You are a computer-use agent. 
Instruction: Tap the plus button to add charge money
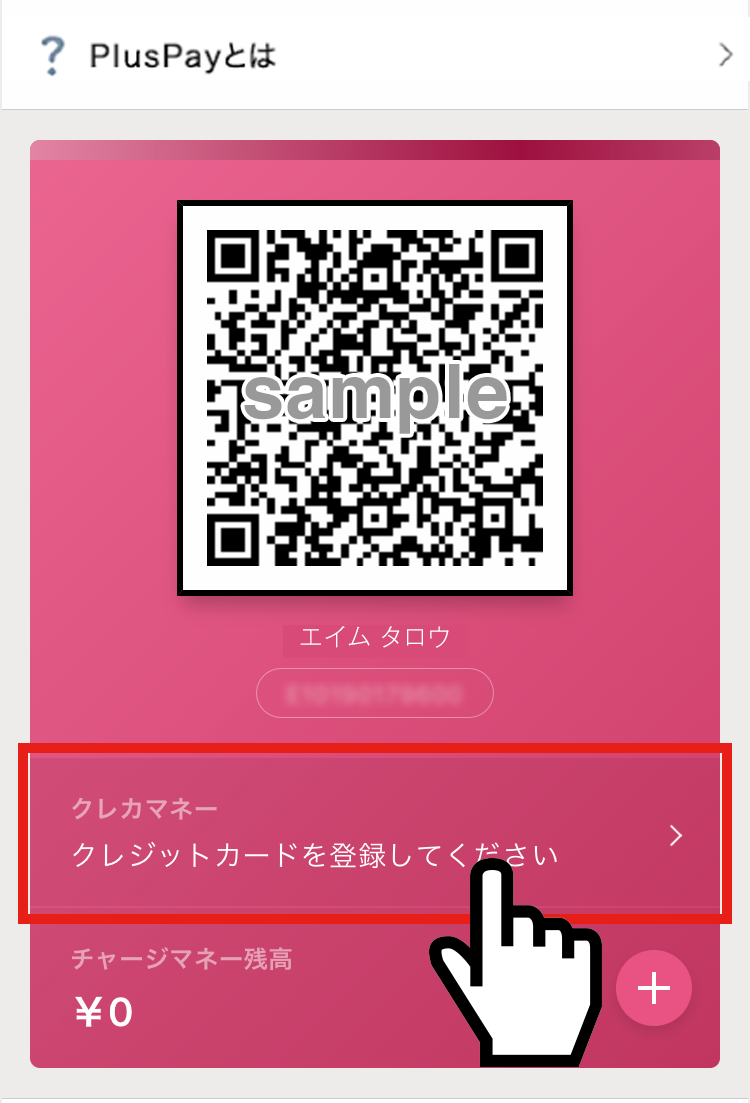click(654, 988)
